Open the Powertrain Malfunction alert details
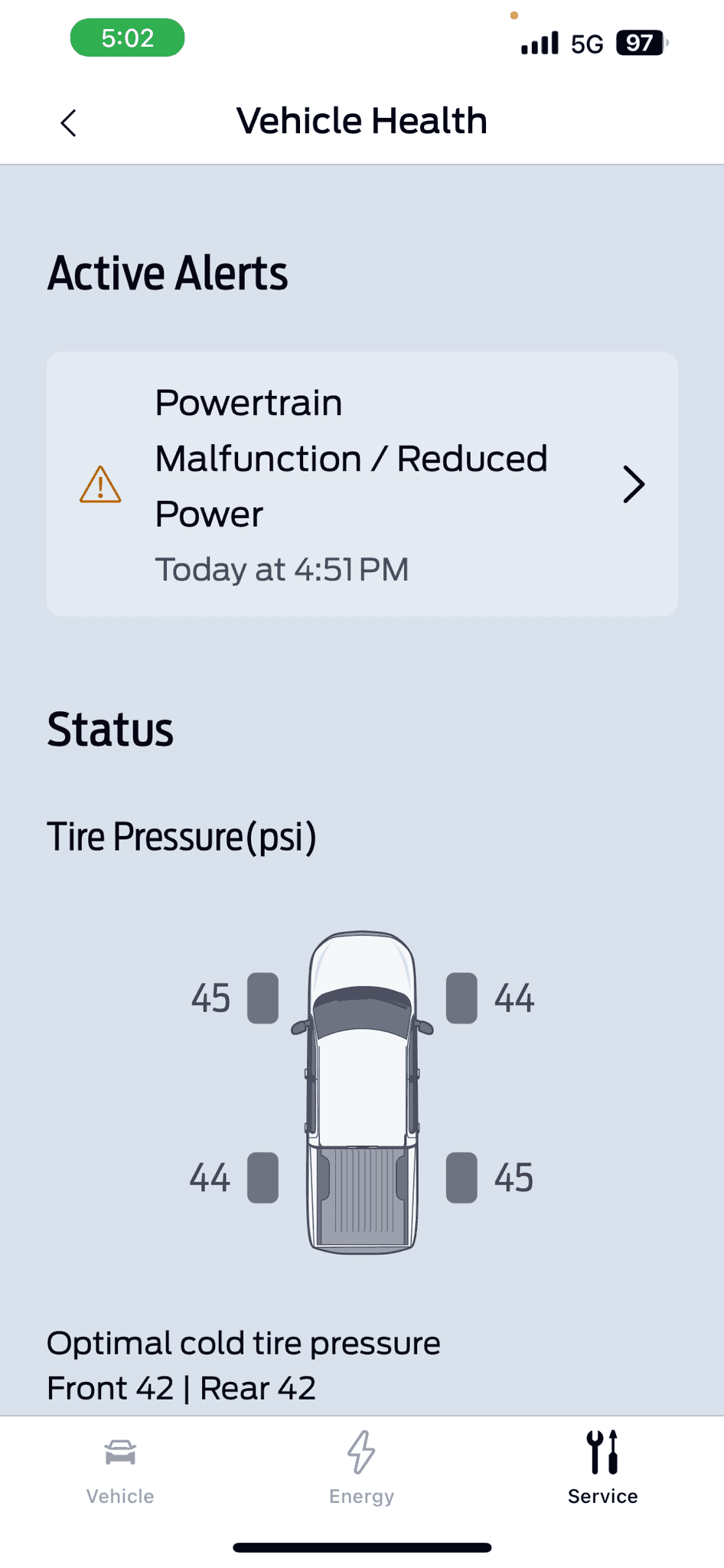The height and width of the screenshot is (1568, 724). pyautogui.click(x=362, y=484)
